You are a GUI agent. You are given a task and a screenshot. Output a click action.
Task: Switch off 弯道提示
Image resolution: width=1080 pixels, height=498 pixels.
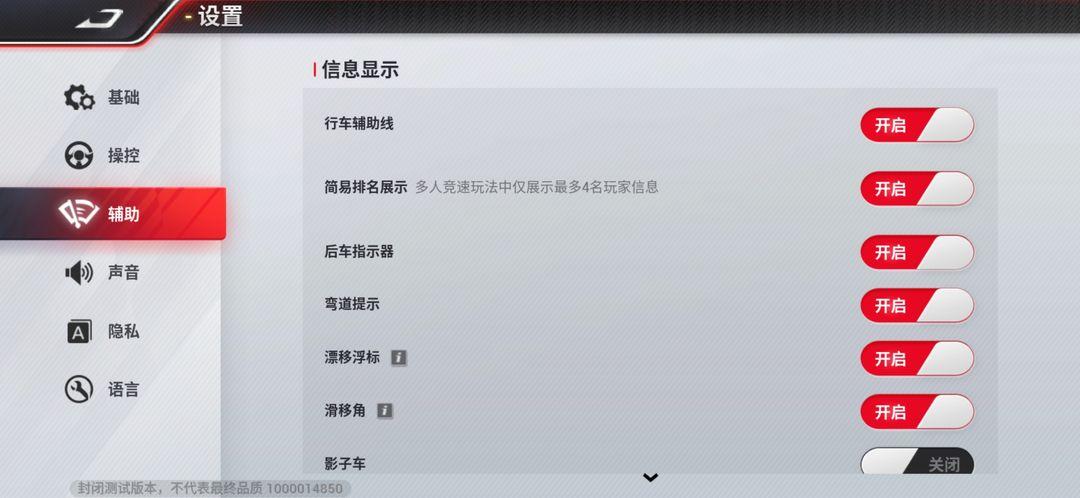(916, 305)
